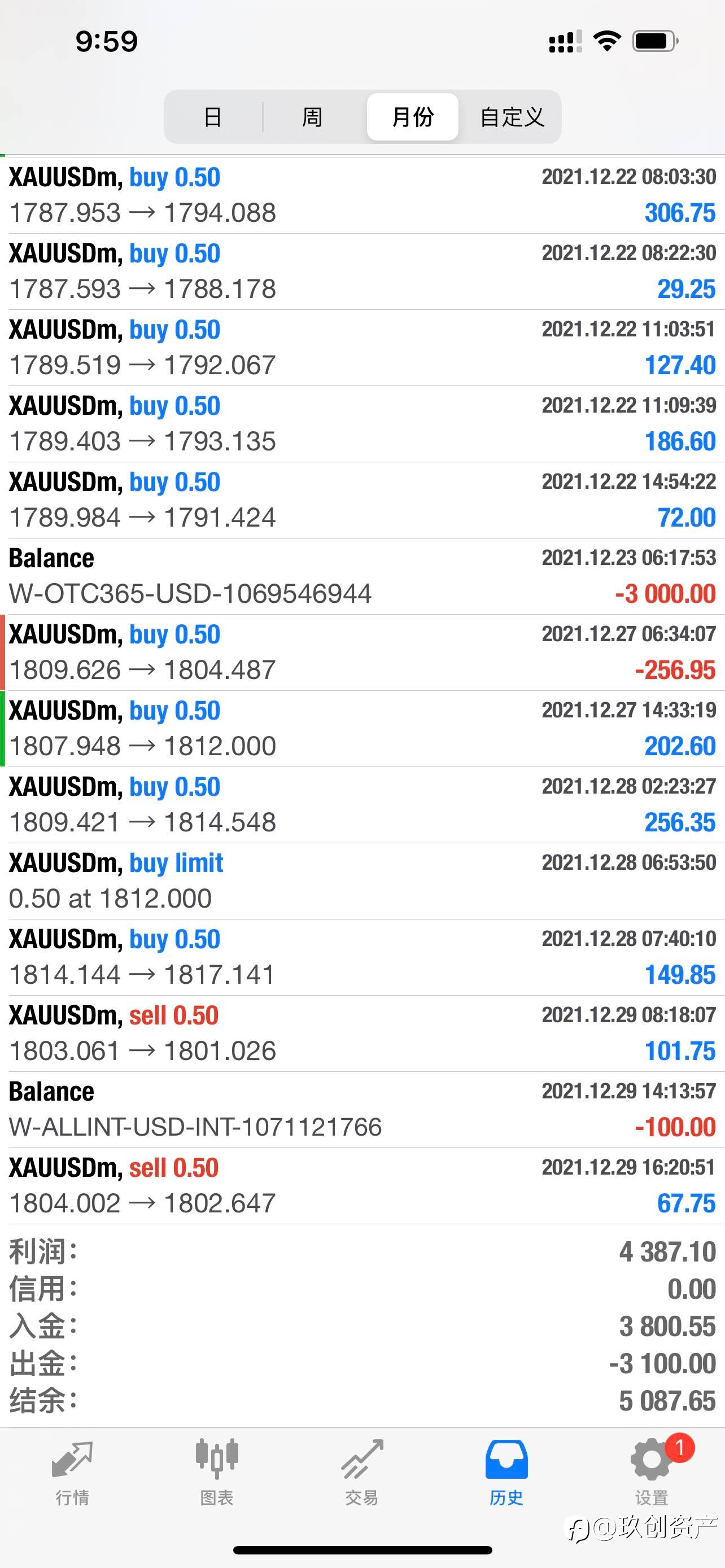
Task: Expand the sell trade with profit 101.75
Action: [362, 1033]
